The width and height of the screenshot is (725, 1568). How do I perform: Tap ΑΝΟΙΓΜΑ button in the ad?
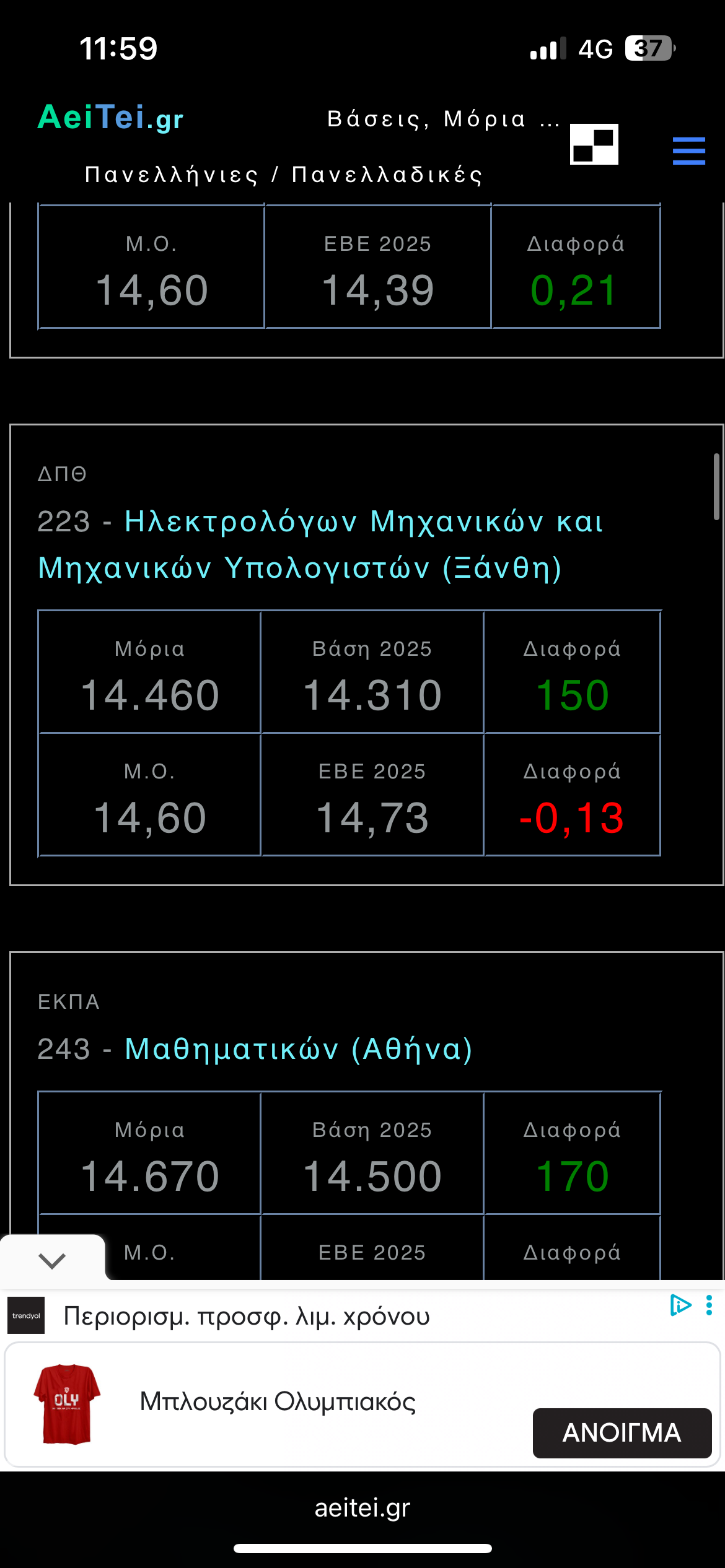coord(622,1433)
